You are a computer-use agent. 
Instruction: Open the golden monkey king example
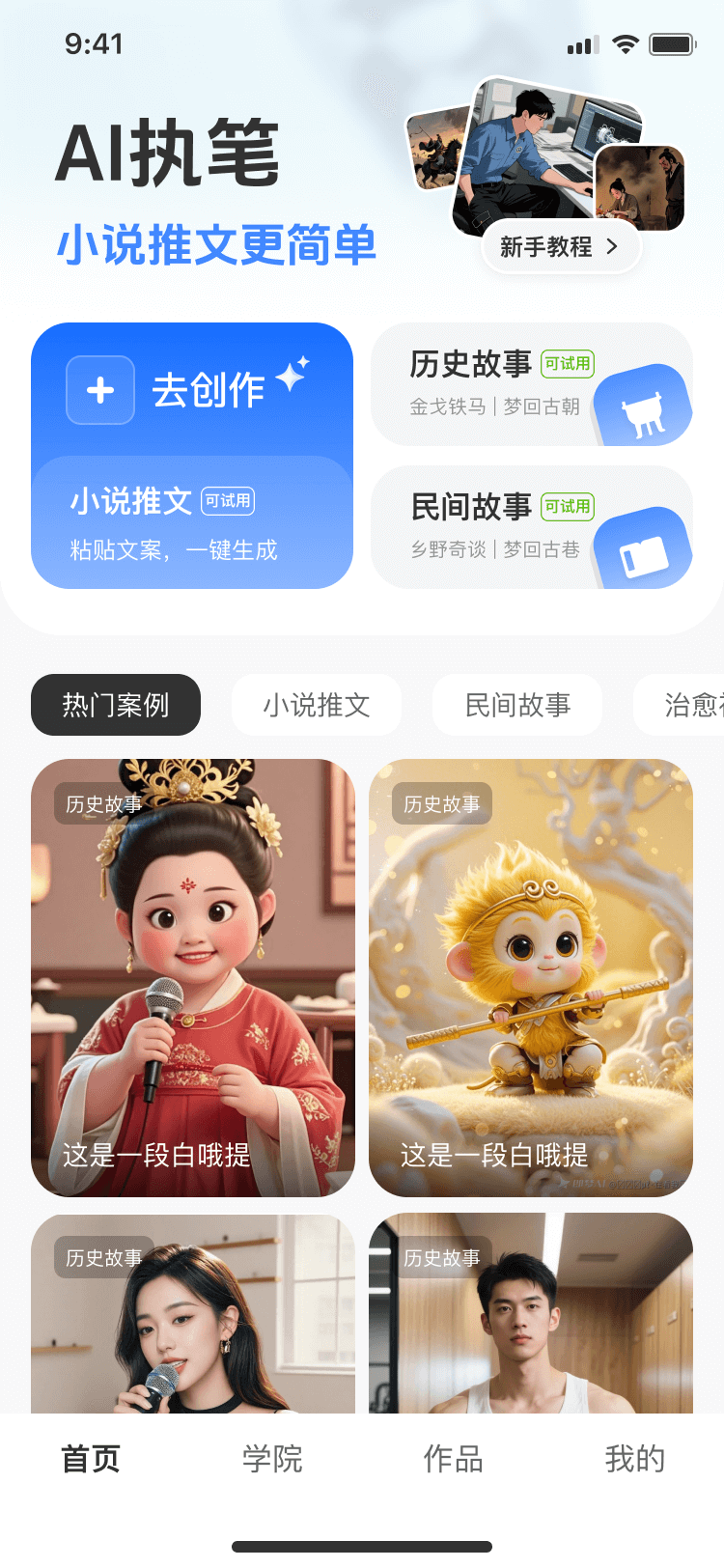[531, 977]
